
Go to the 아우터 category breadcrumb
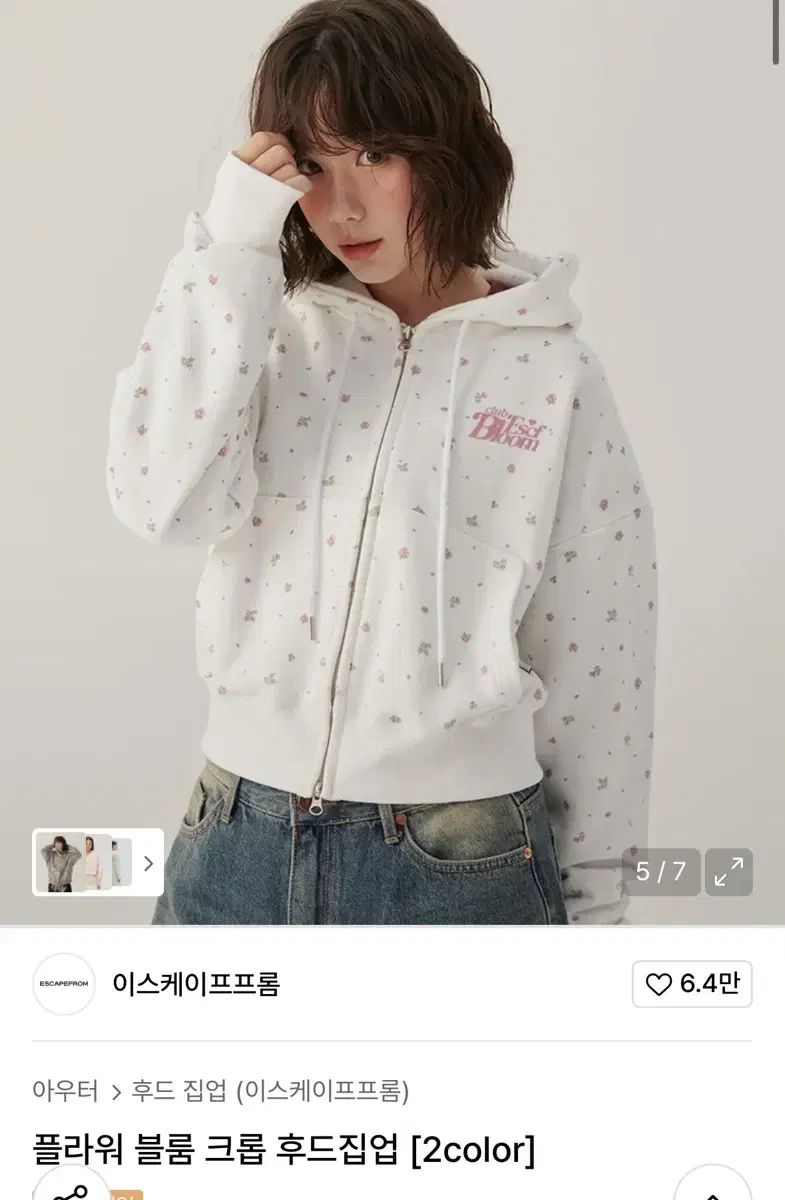coord(65,1090)
